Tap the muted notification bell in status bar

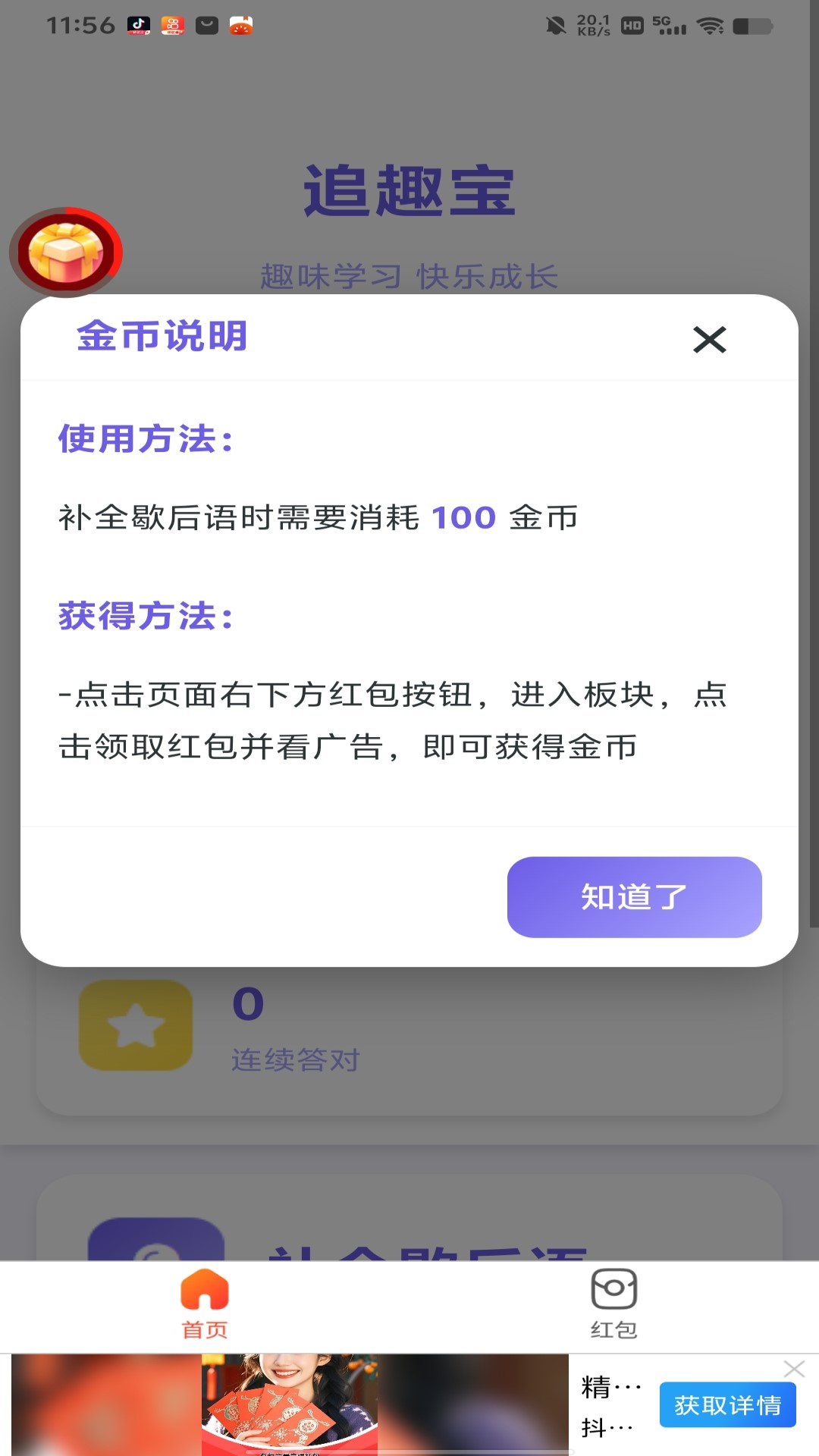coord(557,24)
